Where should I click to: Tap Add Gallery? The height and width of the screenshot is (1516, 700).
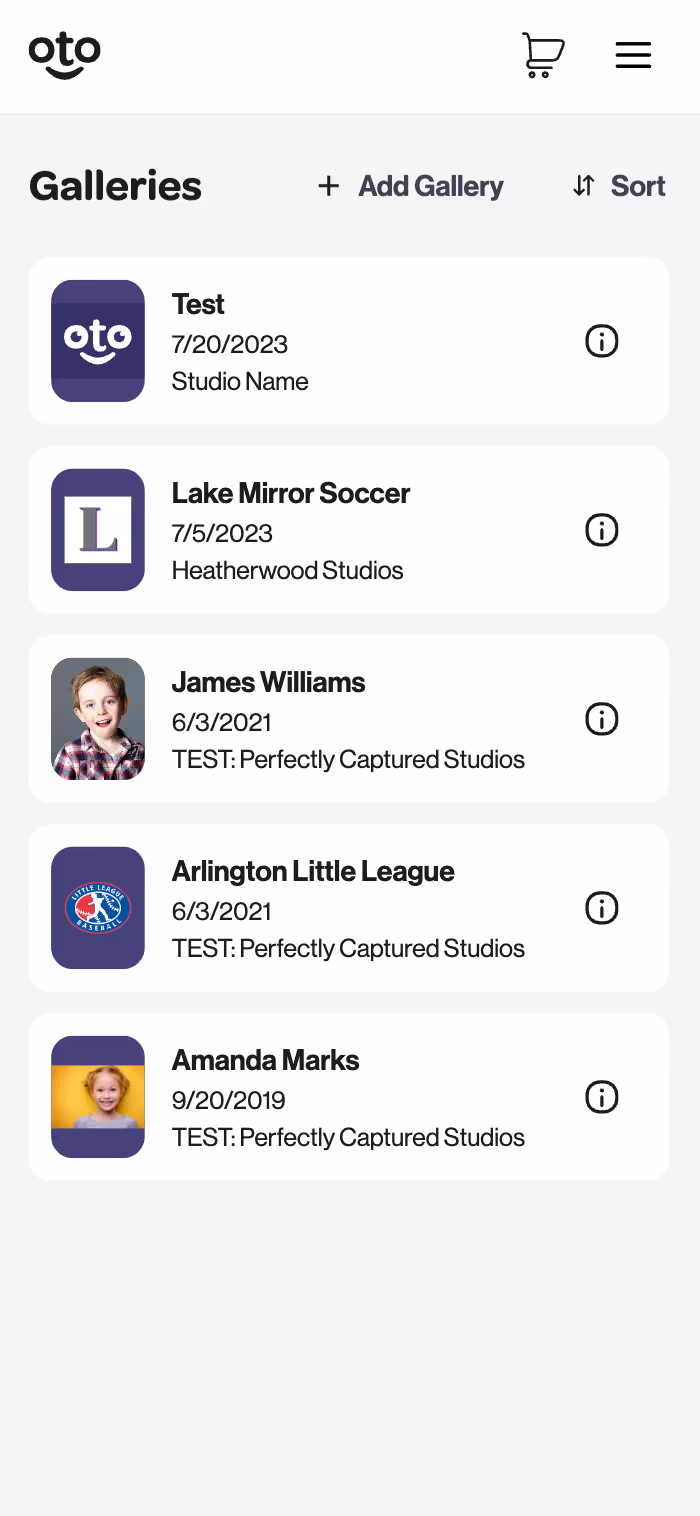tap(411, 186)
